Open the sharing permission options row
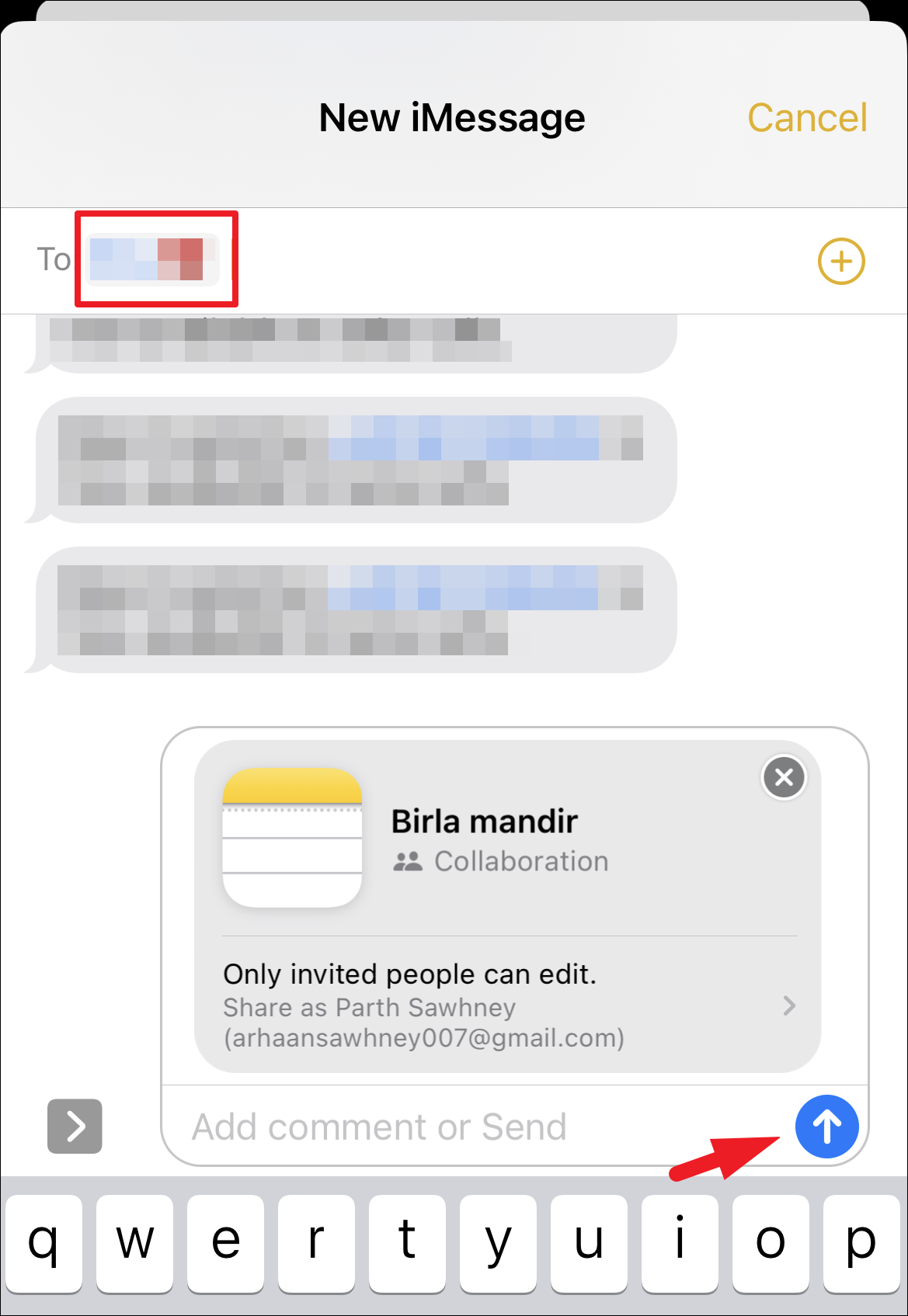 509,1005
